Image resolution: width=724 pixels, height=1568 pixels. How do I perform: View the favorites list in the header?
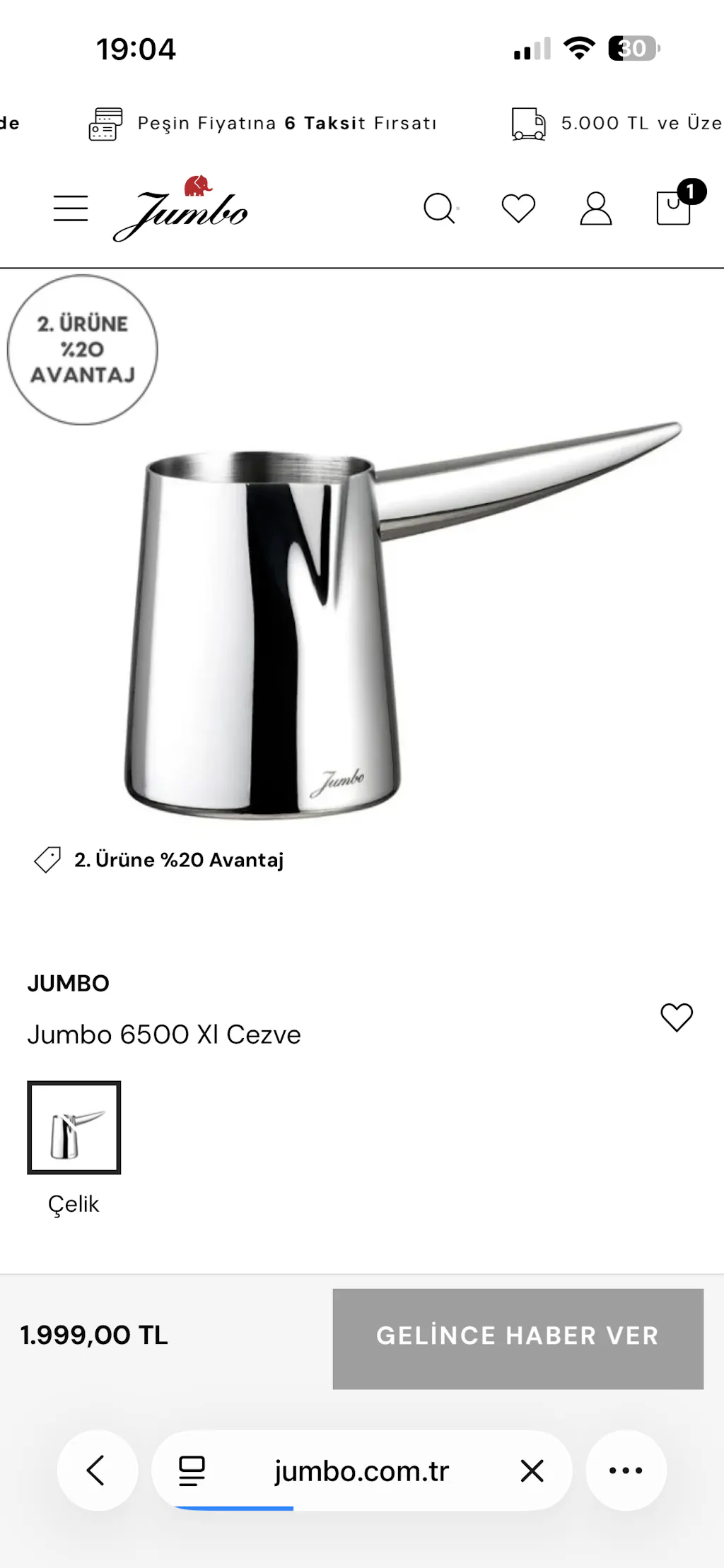click(x=518, y=208)
